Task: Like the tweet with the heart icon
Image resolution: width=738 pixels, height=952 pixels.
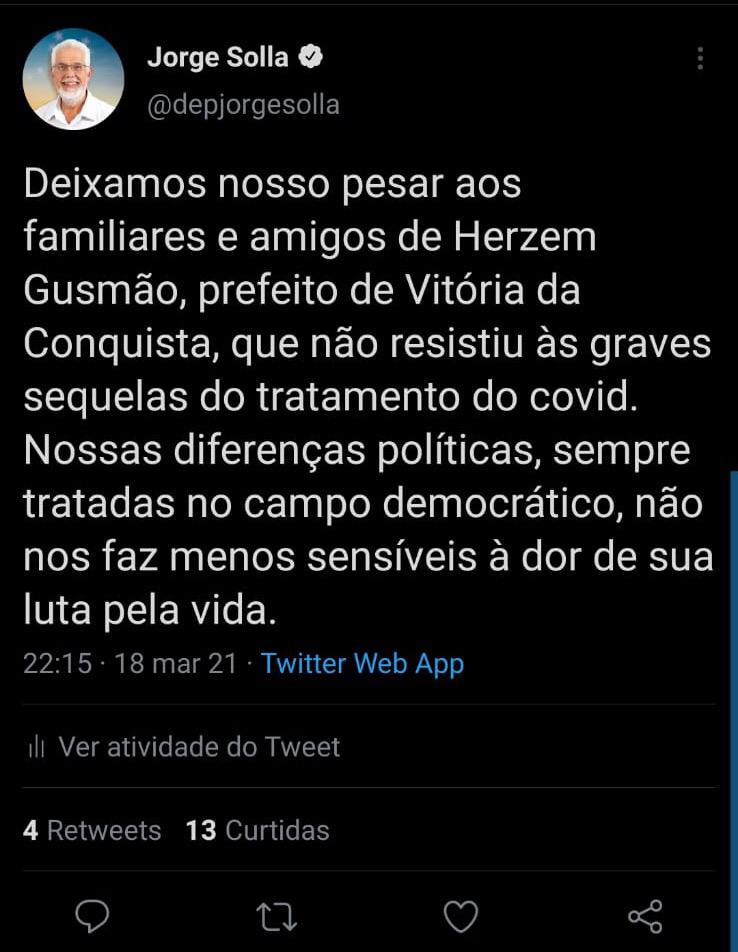Action: (461, 916)
